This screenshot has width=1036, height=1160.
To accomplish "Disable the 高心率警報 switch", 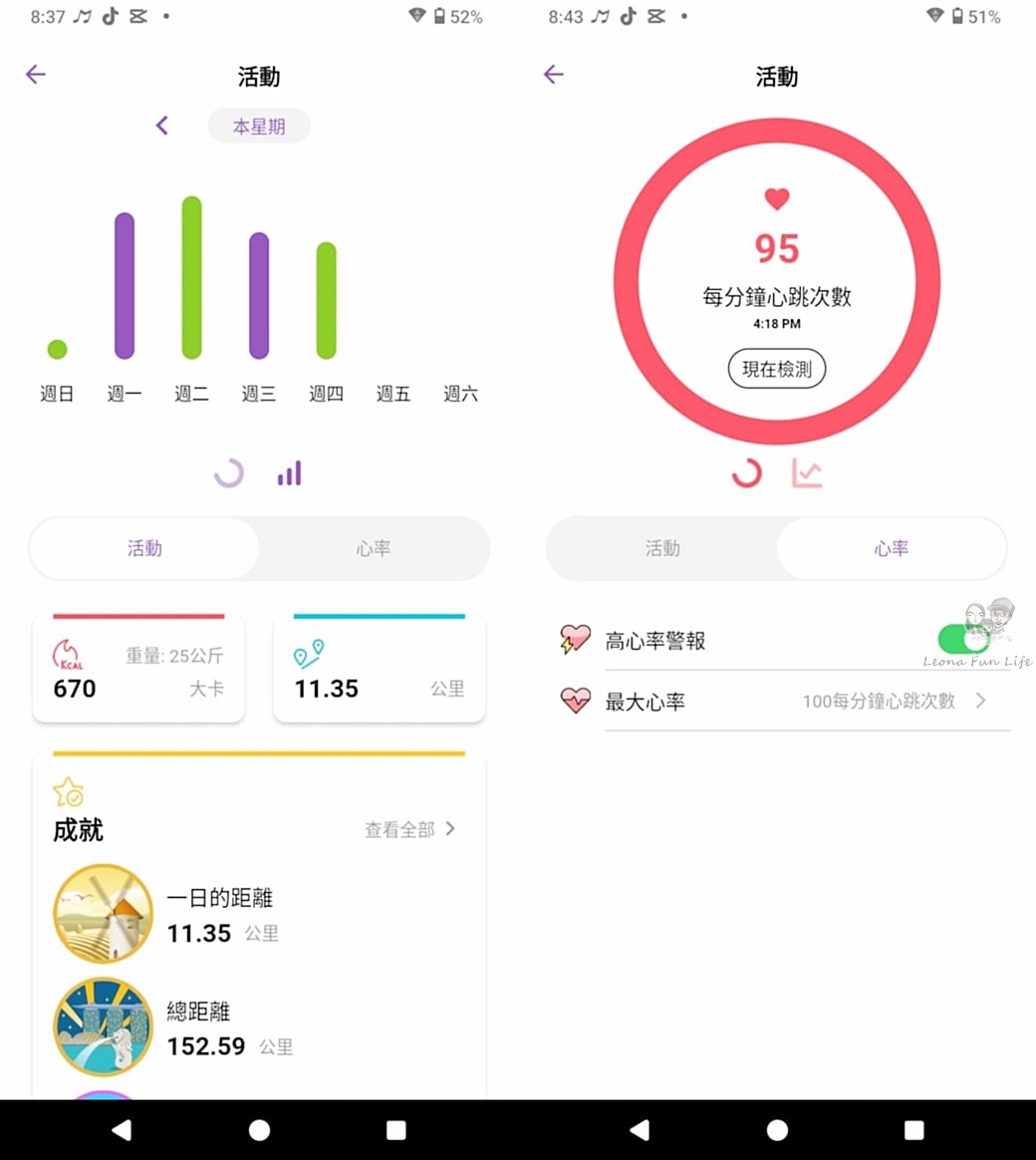I will 962,639.
